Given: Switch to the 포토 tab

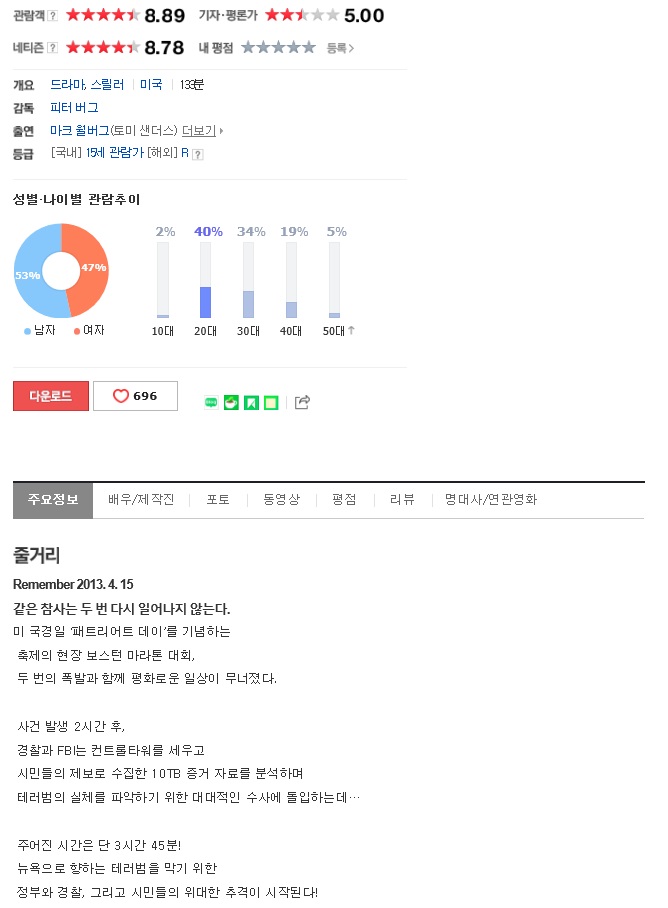Looking at the screenshot, I should [x=218, y=500].
